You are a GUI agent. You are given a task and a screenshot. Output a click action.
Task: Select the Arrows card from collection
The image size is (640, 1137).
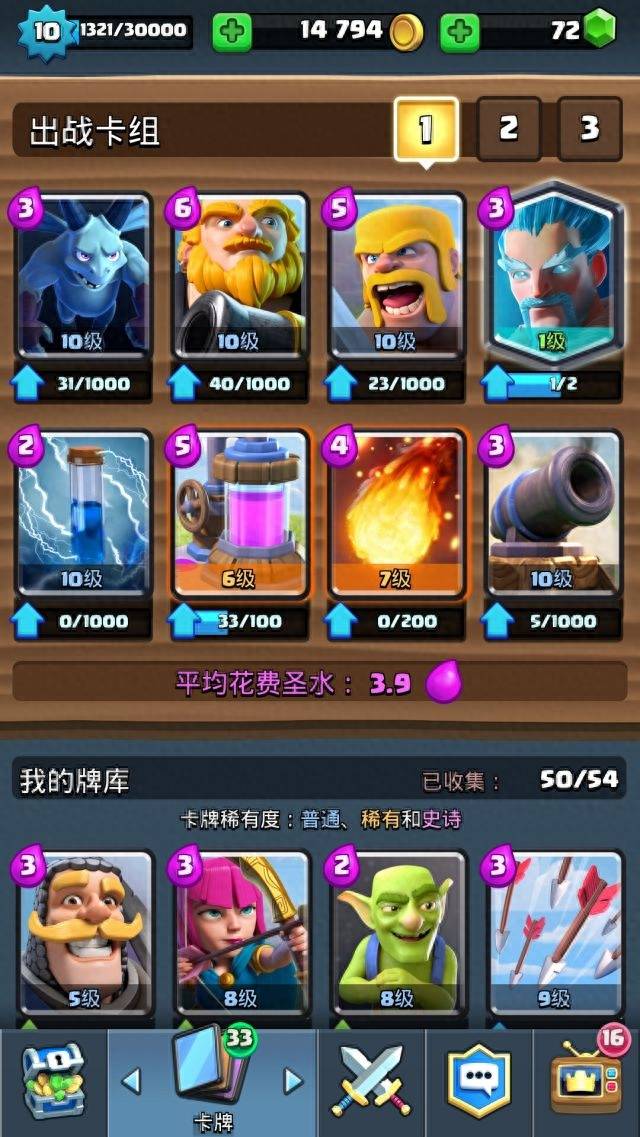coord(556,933)
